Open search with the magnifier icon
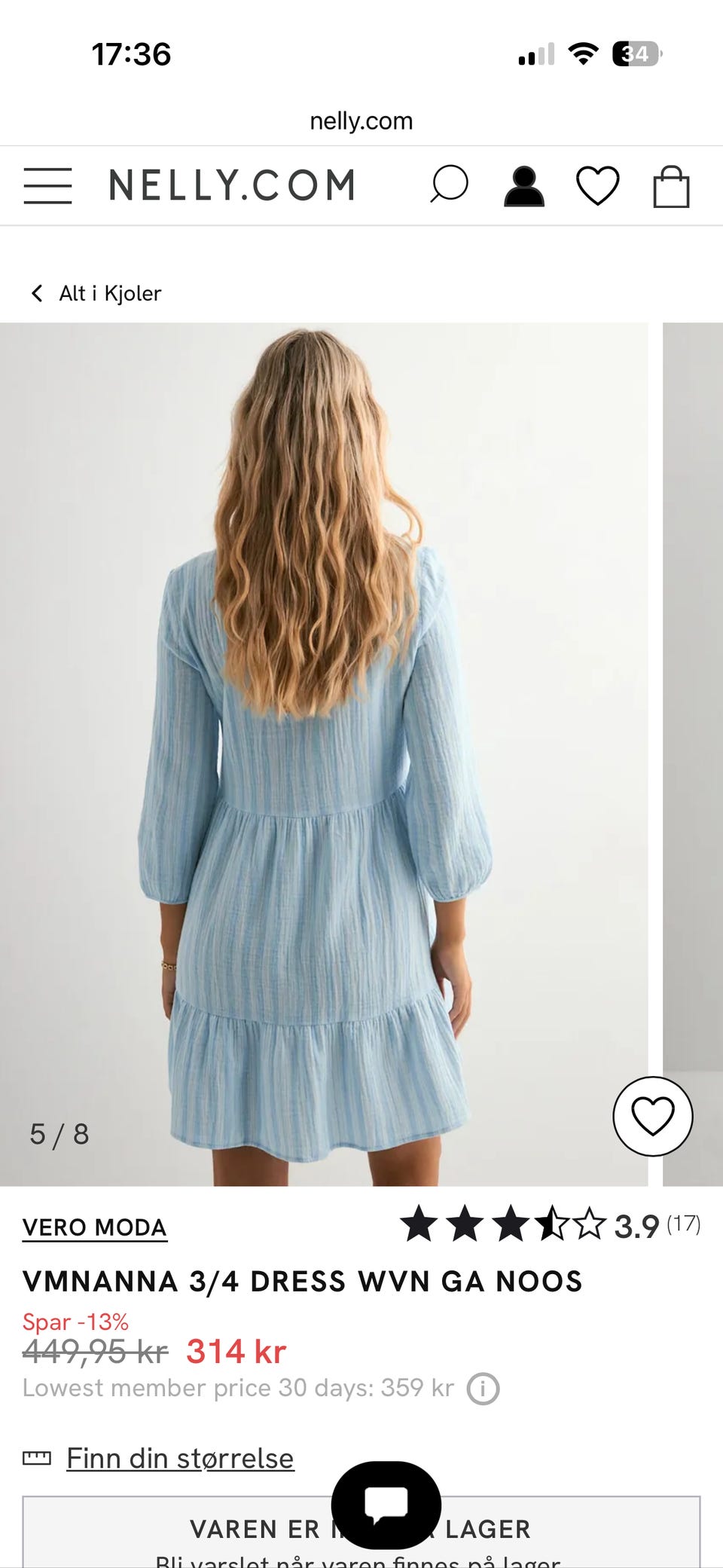This screenshot has height=1568, width=723. [x=449, y=185]
